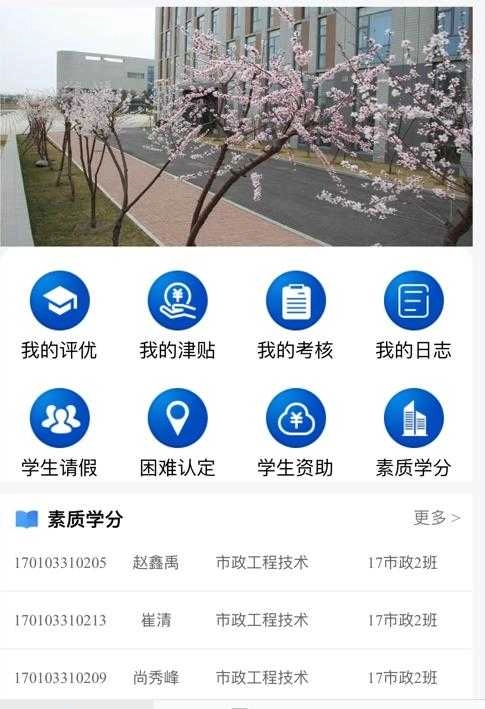Open the record for 赵鑫禹
Viewport: 485px width, 709px height.
(x=236, y=563)
